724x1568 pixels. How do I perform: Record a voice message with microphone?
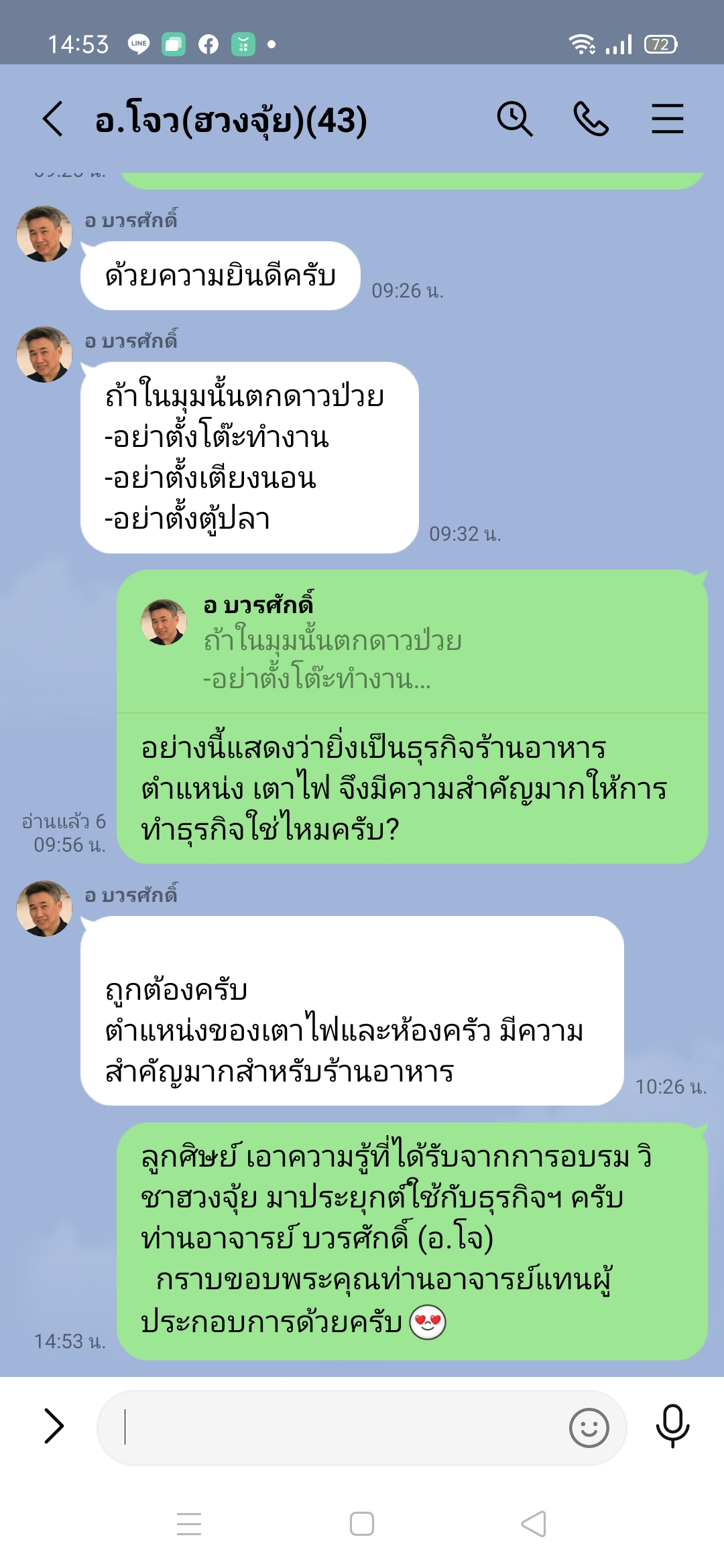[x=672, y=1426]
